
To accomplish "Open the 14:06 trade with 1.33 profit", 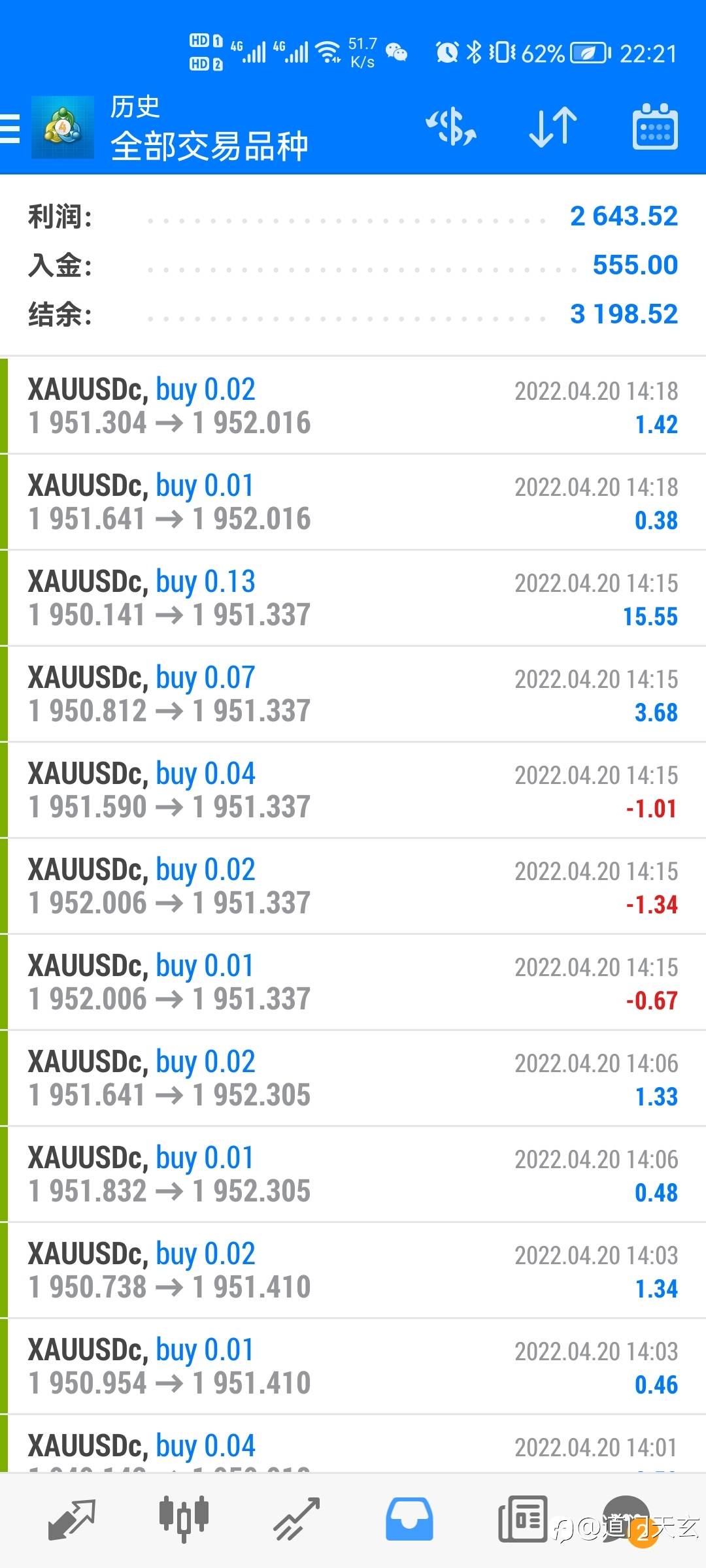I will click(353, 1078).
